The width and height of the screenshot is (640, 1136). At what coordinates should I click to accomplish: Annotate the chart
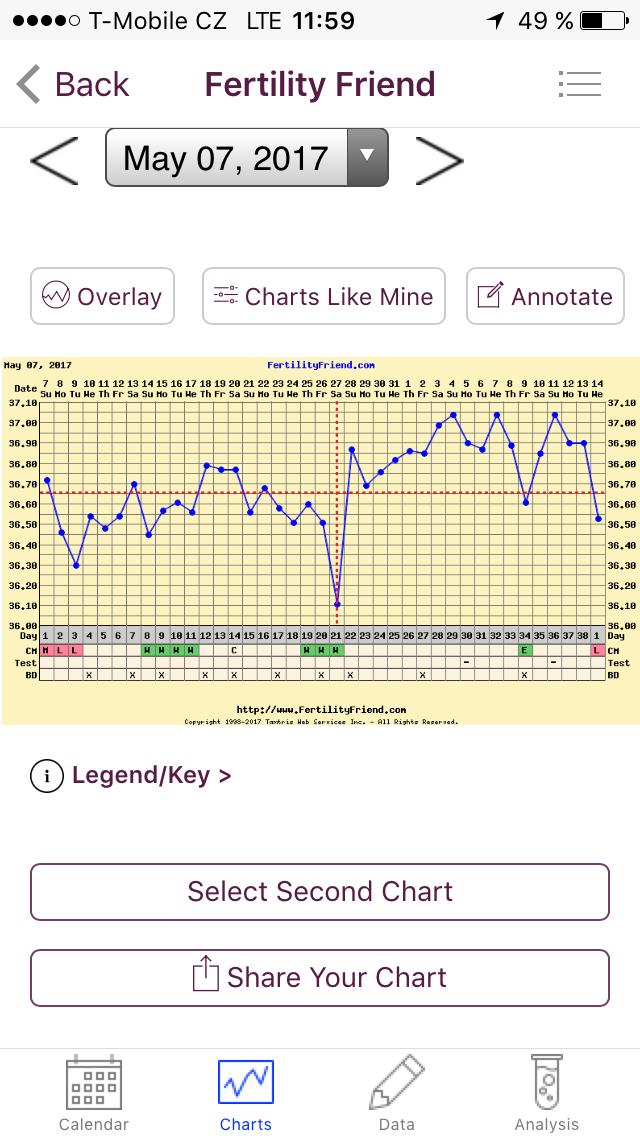click(545, 297)
